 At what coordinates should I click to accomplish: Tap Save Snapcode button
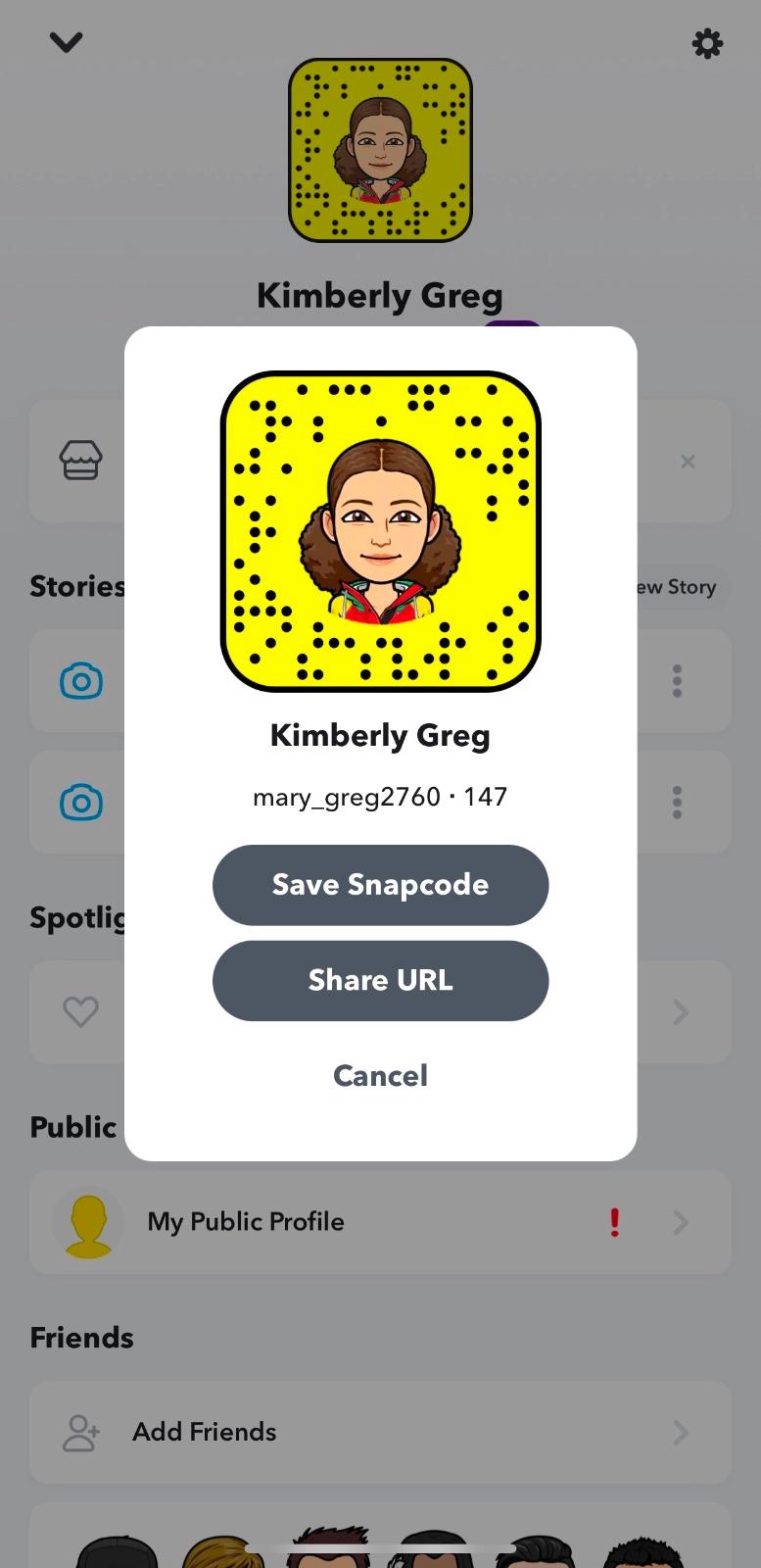[380, 885]
